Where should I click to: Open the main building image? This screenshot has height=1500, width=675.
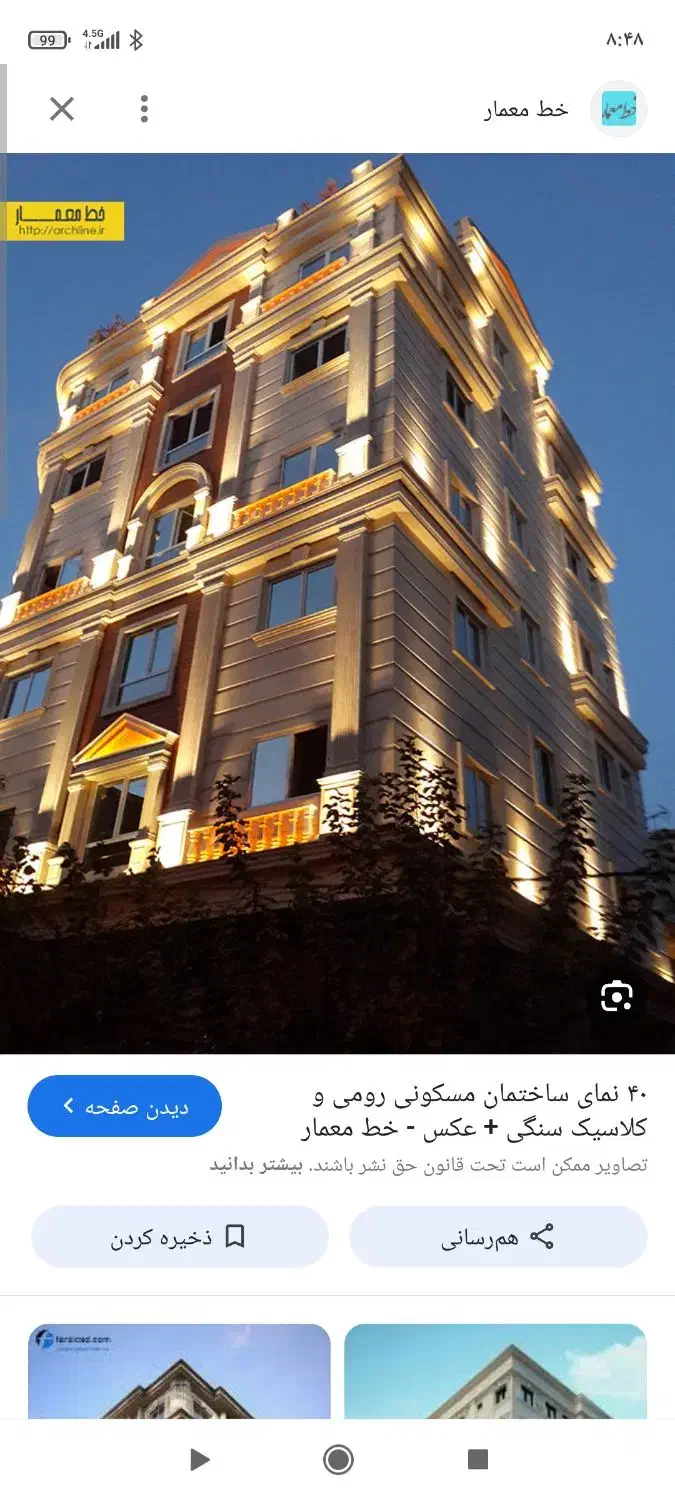point(337,600)
